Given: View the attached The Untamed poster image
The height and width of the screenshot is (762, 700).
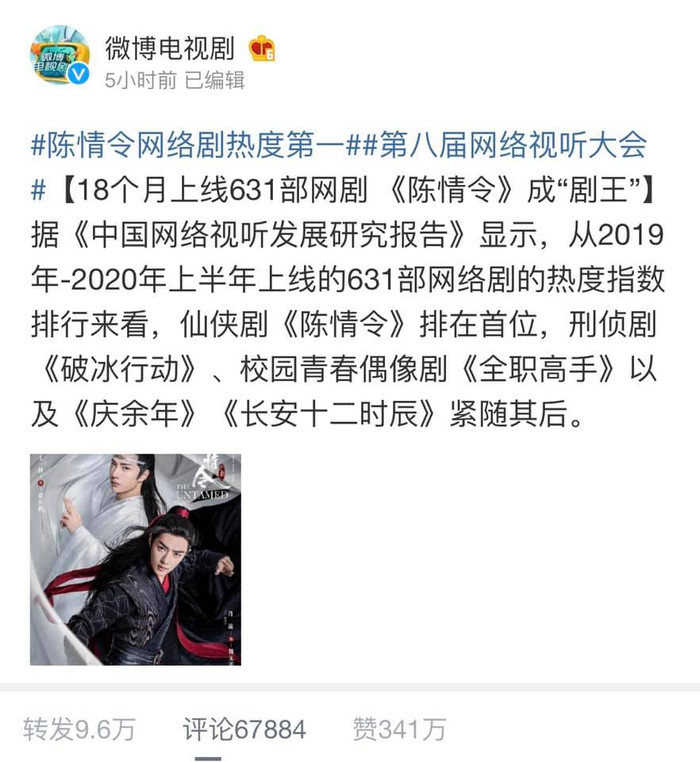Looking at the screenshot, I should (135, 559).
